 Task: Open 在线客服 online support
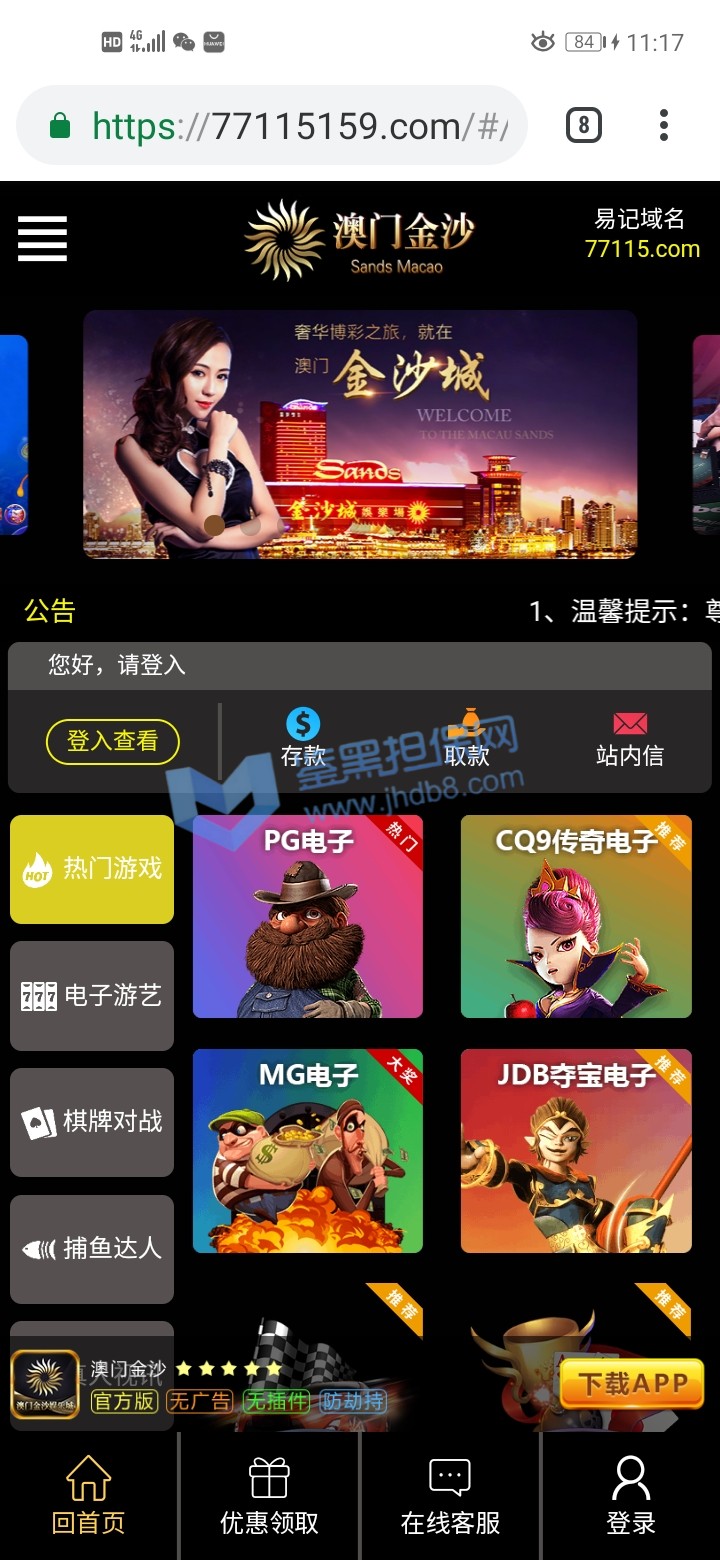click(x=450, y=1496)
